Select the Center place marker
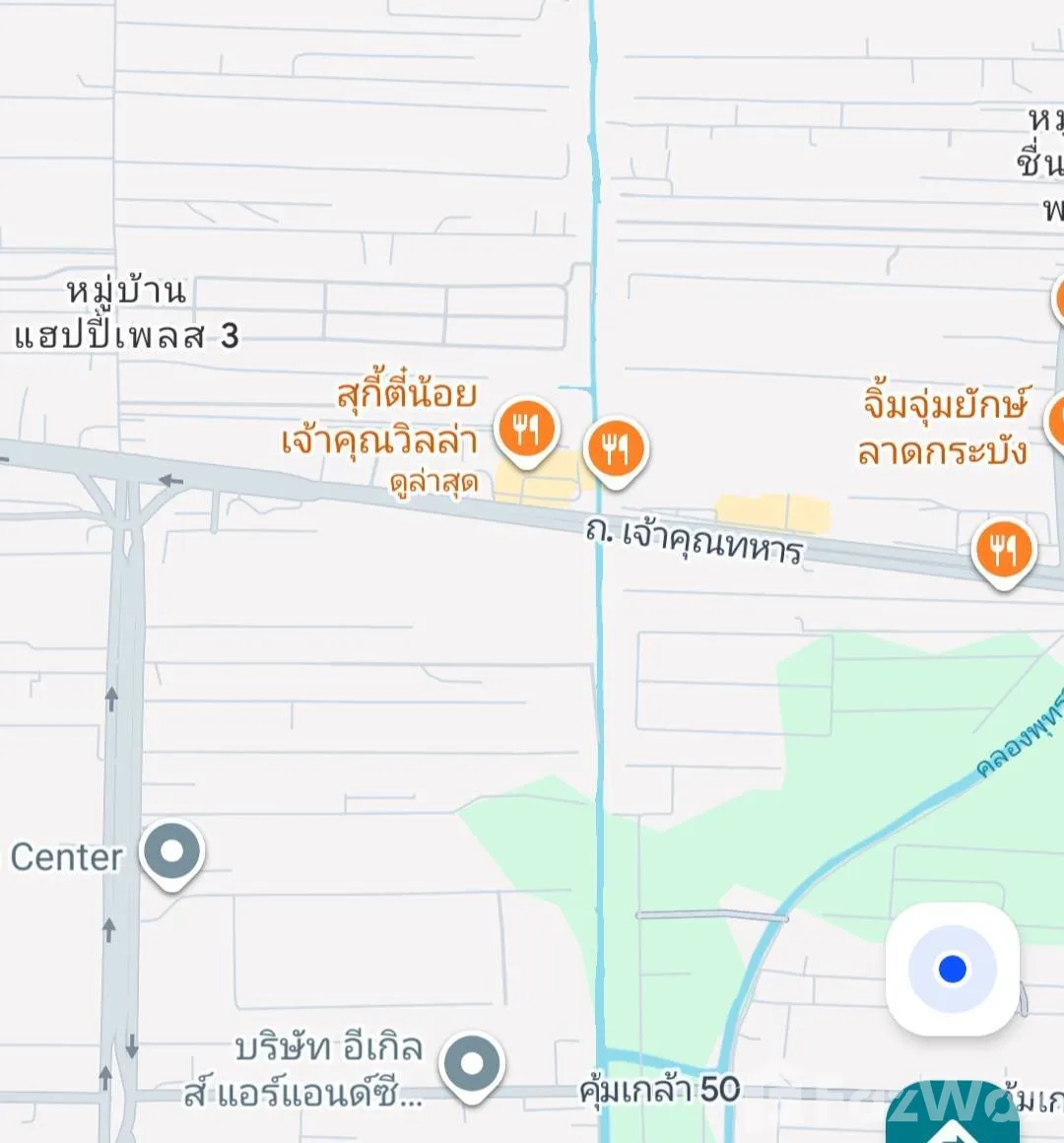The image size is (1064, 1143). tap(172, 852)
